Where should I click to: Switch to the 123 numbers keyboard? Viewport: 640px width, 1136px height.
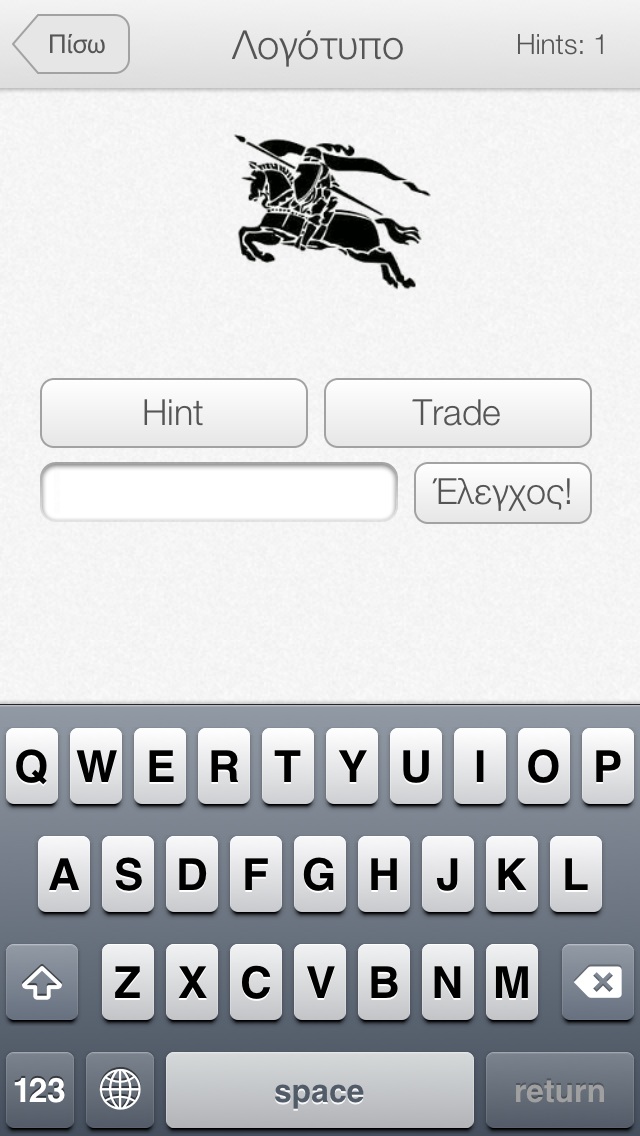40,1090
